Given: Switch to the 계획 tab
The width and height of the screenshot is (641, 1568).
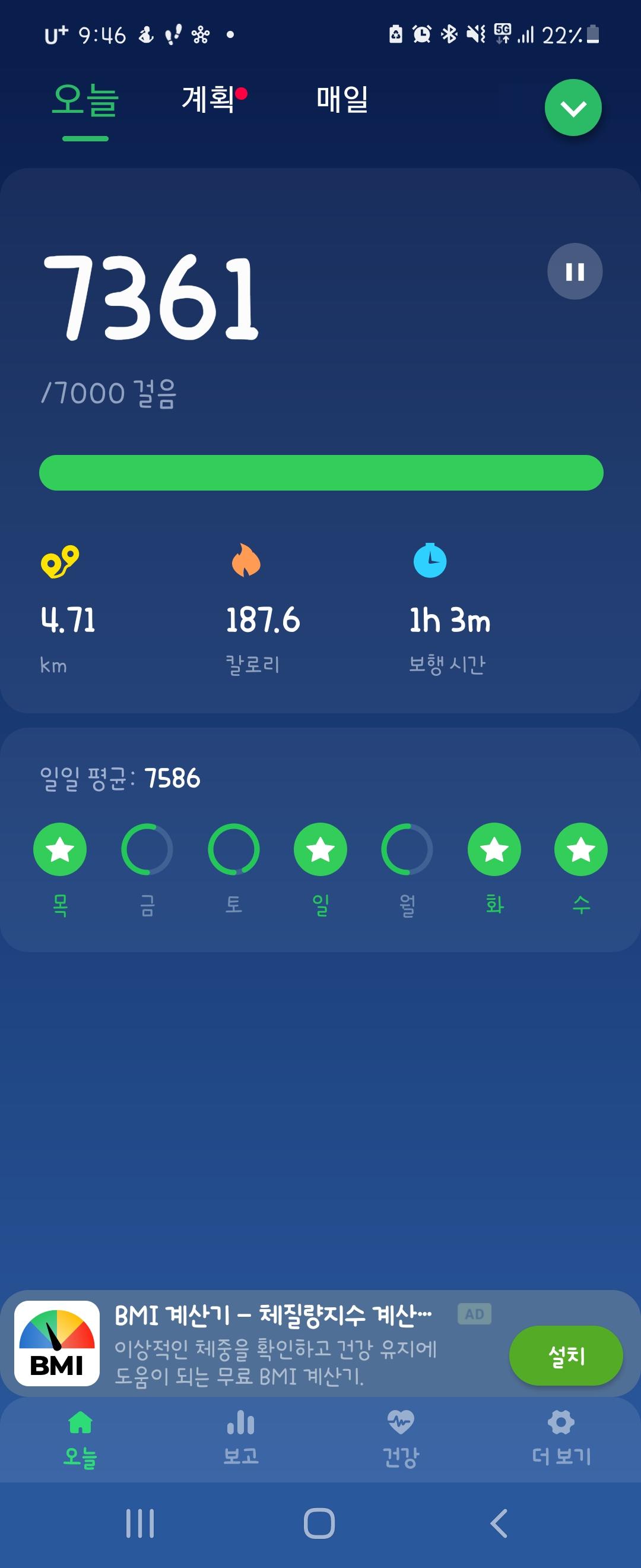Looking at the screenshot, I should tap(208, 99).
